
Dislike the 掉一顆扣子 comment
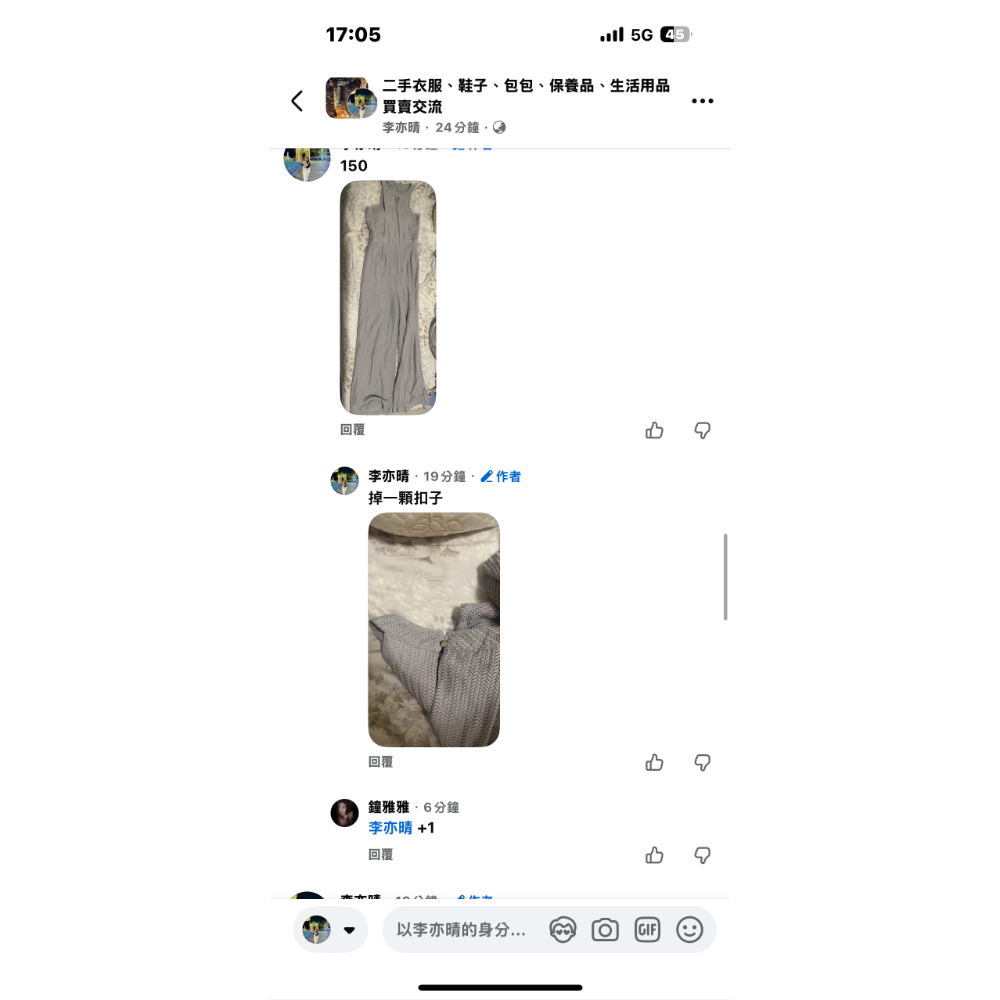[703, 762]
